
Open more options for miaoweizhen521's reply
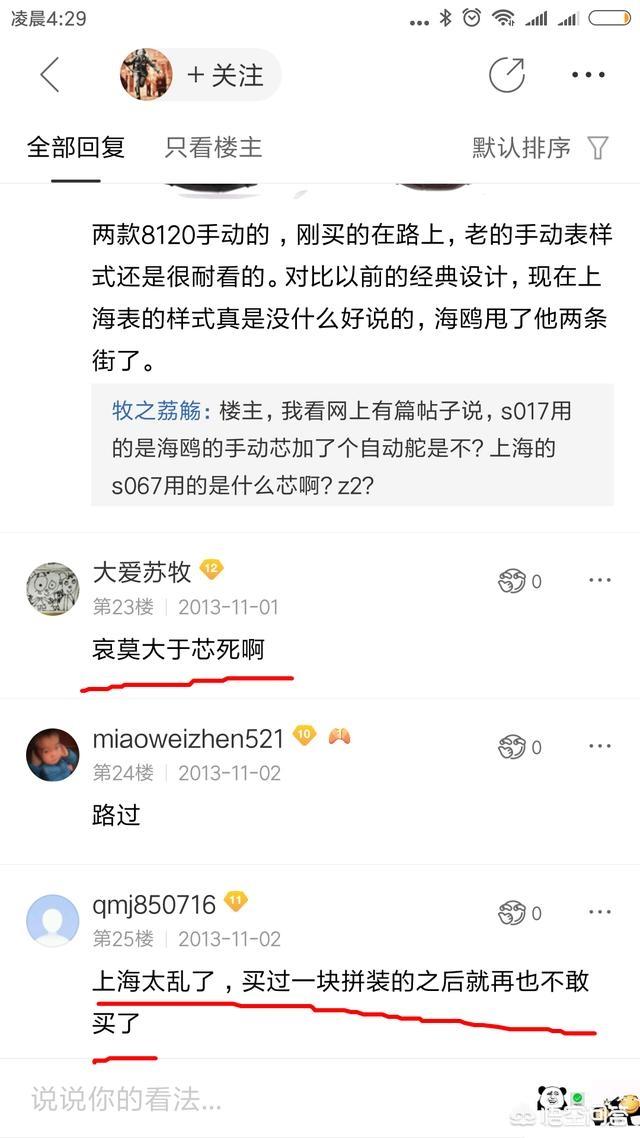tap(599, 747)
